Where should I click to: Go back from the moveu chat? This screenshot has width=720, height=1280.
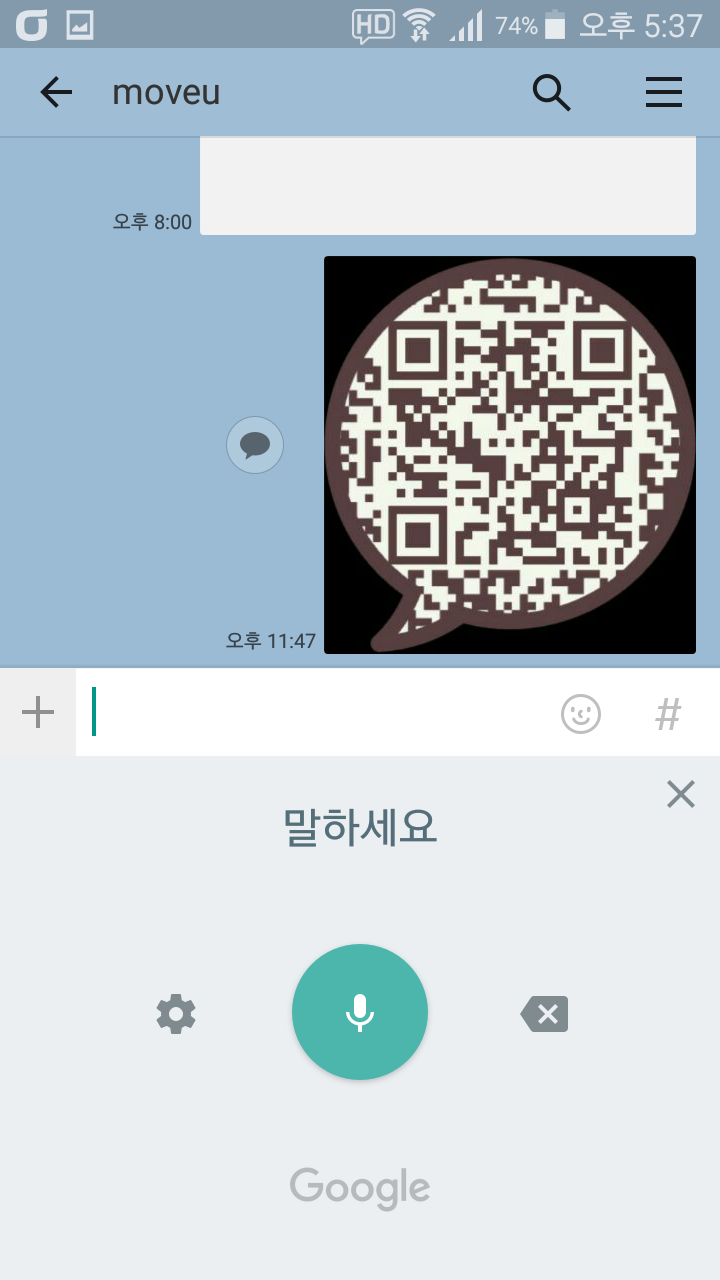56,93
